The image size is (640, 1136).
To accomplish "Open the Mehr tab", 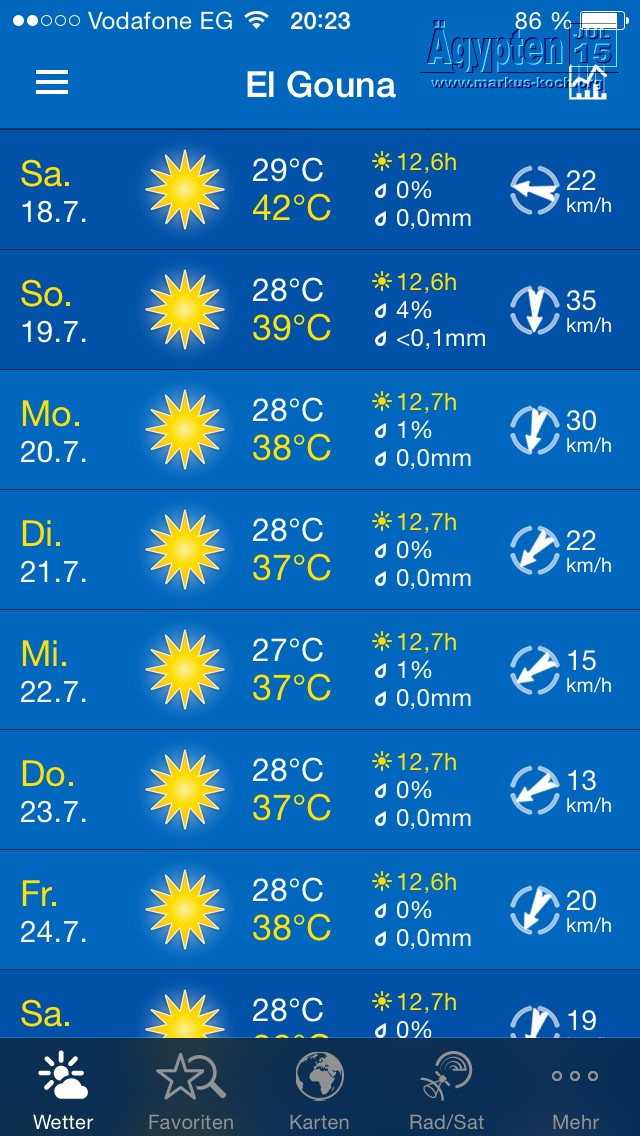I will coord(575,1090).
